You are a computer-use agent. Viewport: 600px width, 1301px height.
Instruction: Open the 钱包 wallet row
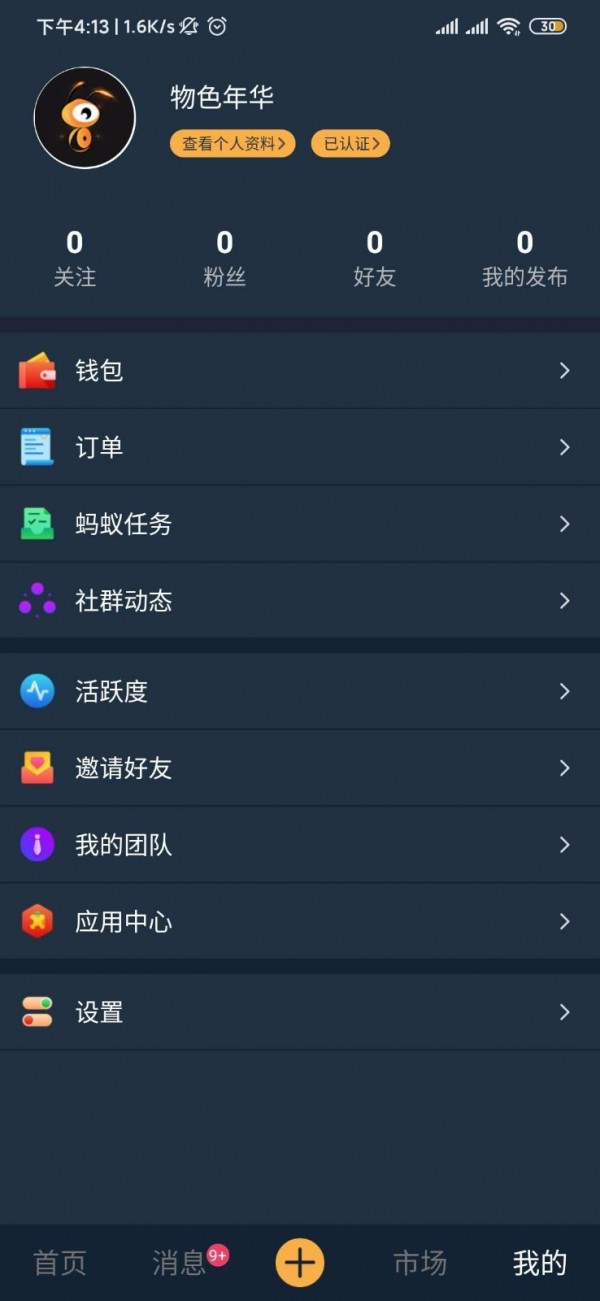(300, 371)
